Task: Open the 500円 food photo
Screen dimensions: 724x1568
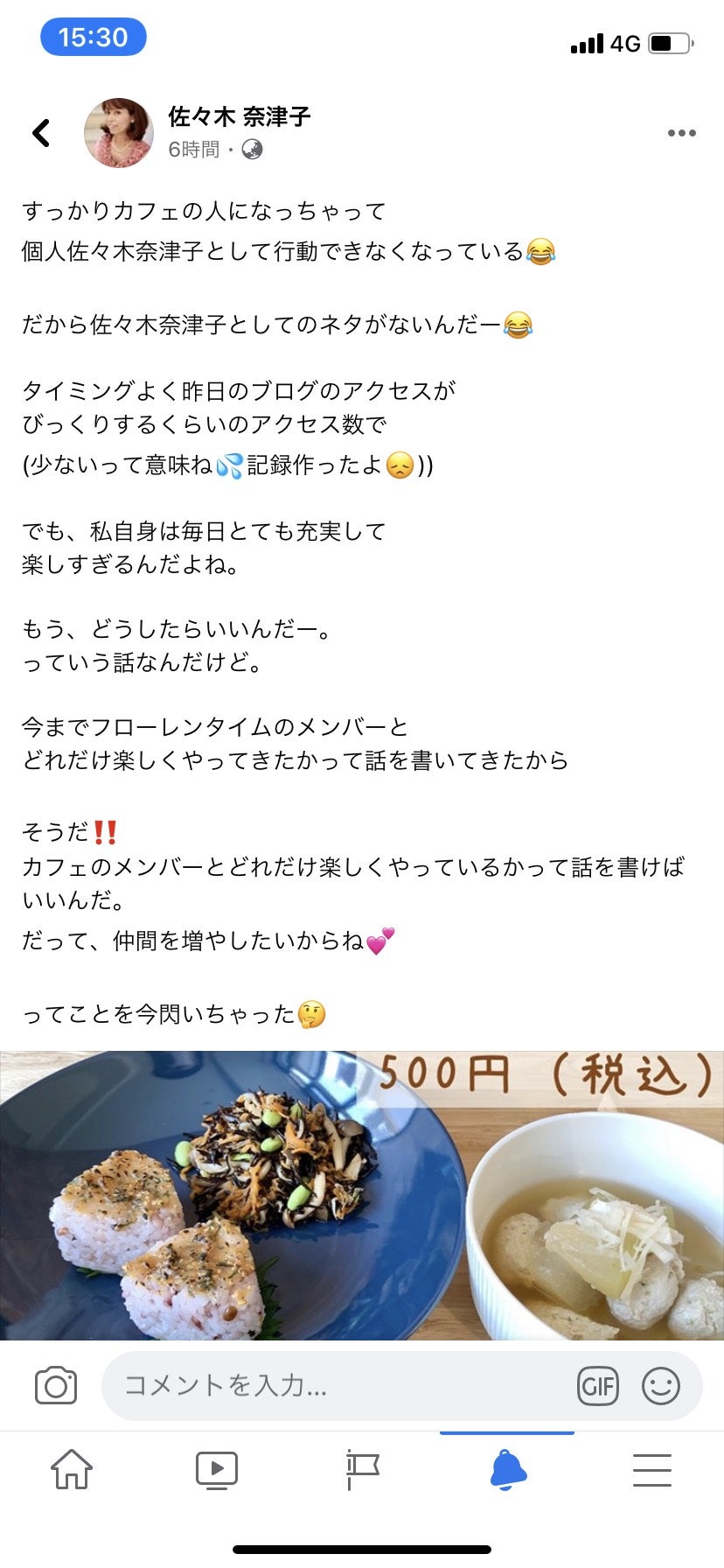Action: 362,1195
